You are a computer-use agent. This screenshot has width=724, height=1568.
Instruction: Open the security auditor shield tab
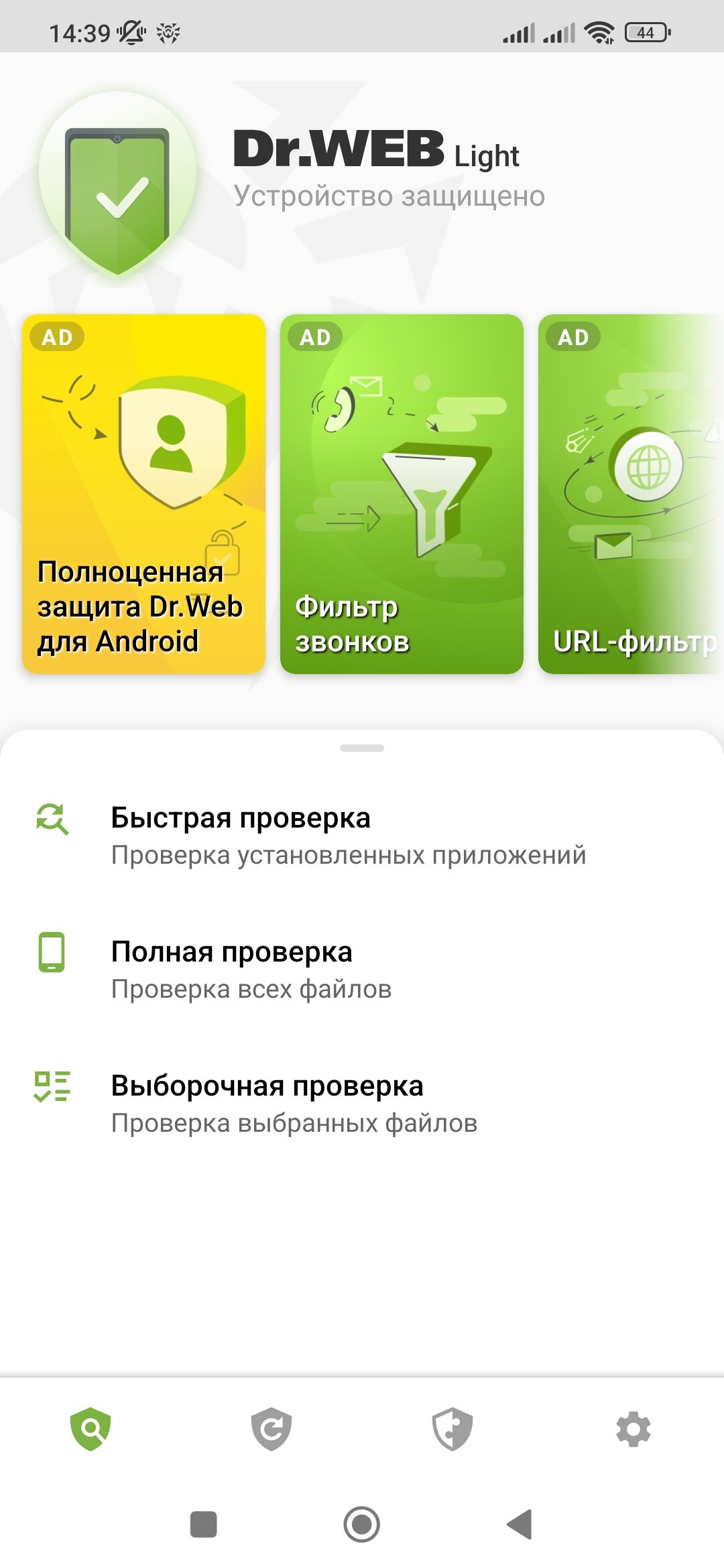pos(452,1429)
